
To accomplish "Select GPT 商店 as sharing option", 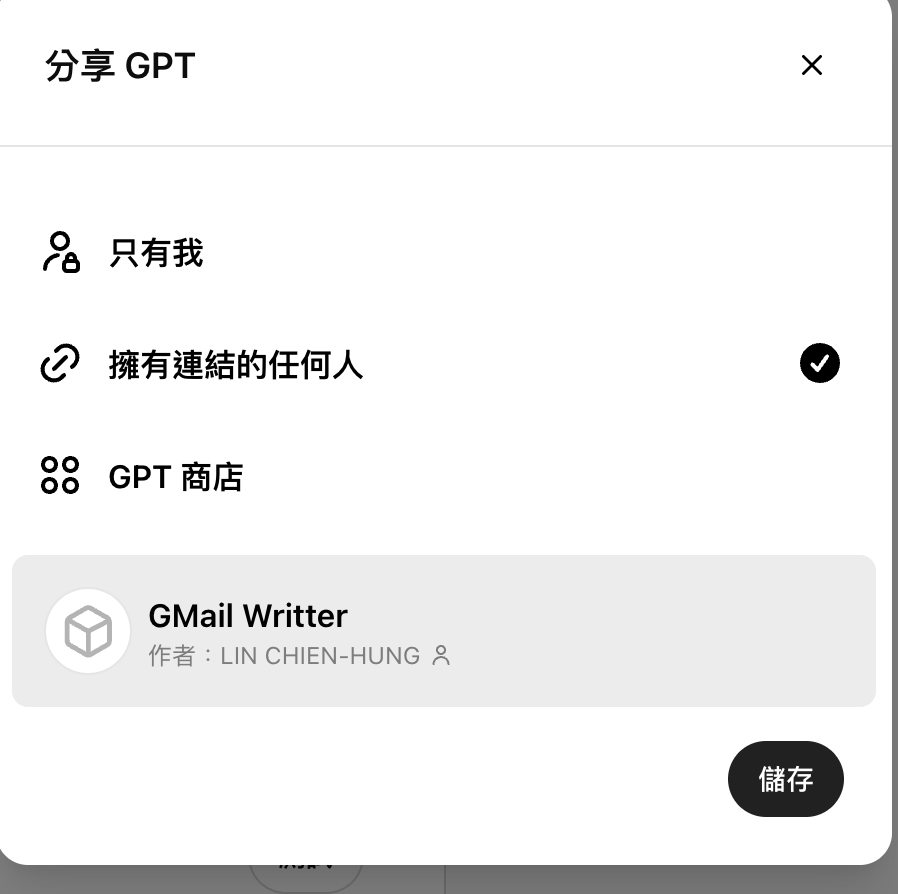I will 176,477.
